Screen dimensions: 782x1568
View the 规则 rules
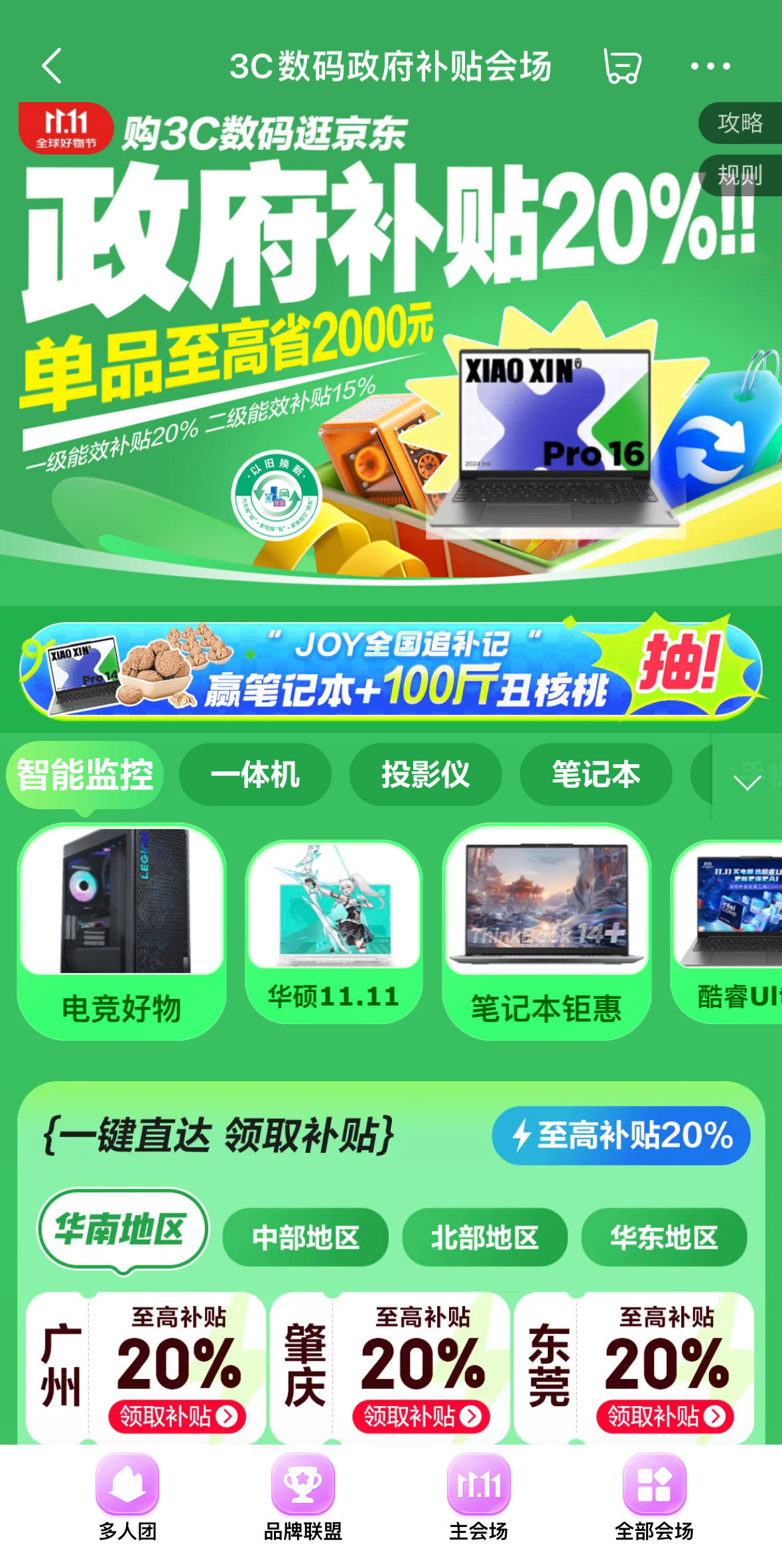coord(740,176)
